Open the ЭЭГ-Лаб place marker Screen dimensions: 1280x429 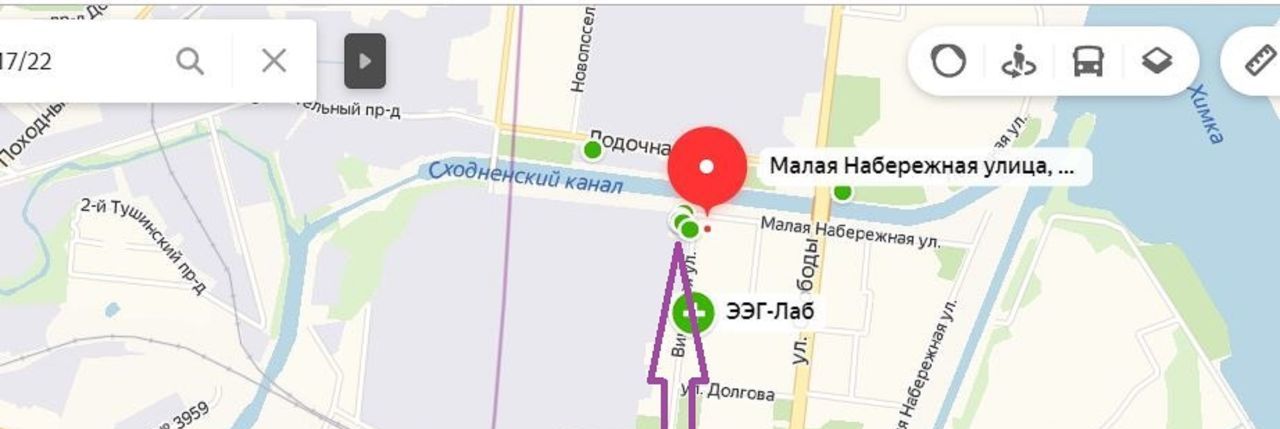point(692,312)
